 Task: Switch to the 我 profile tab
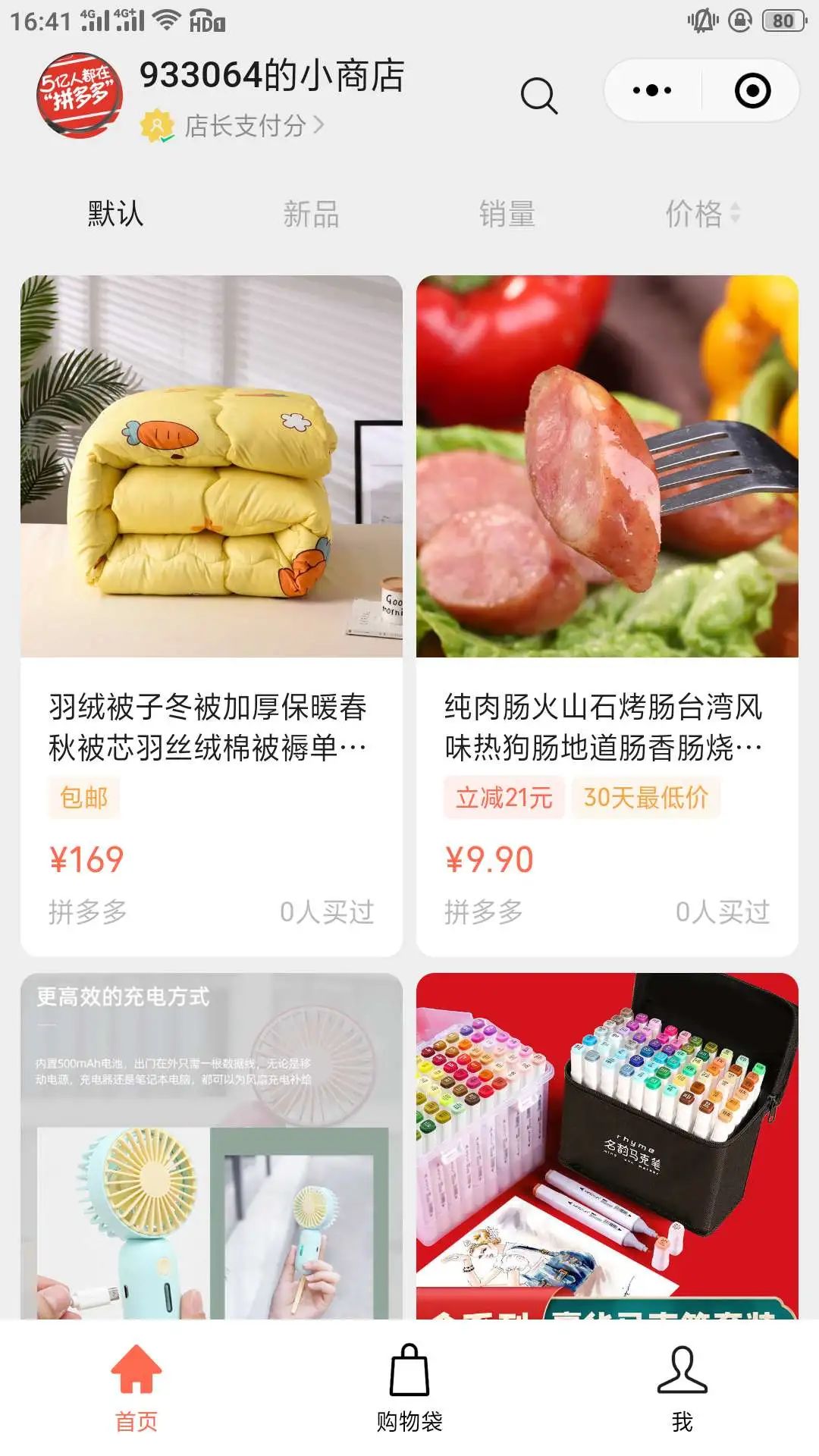[682, 1388]
